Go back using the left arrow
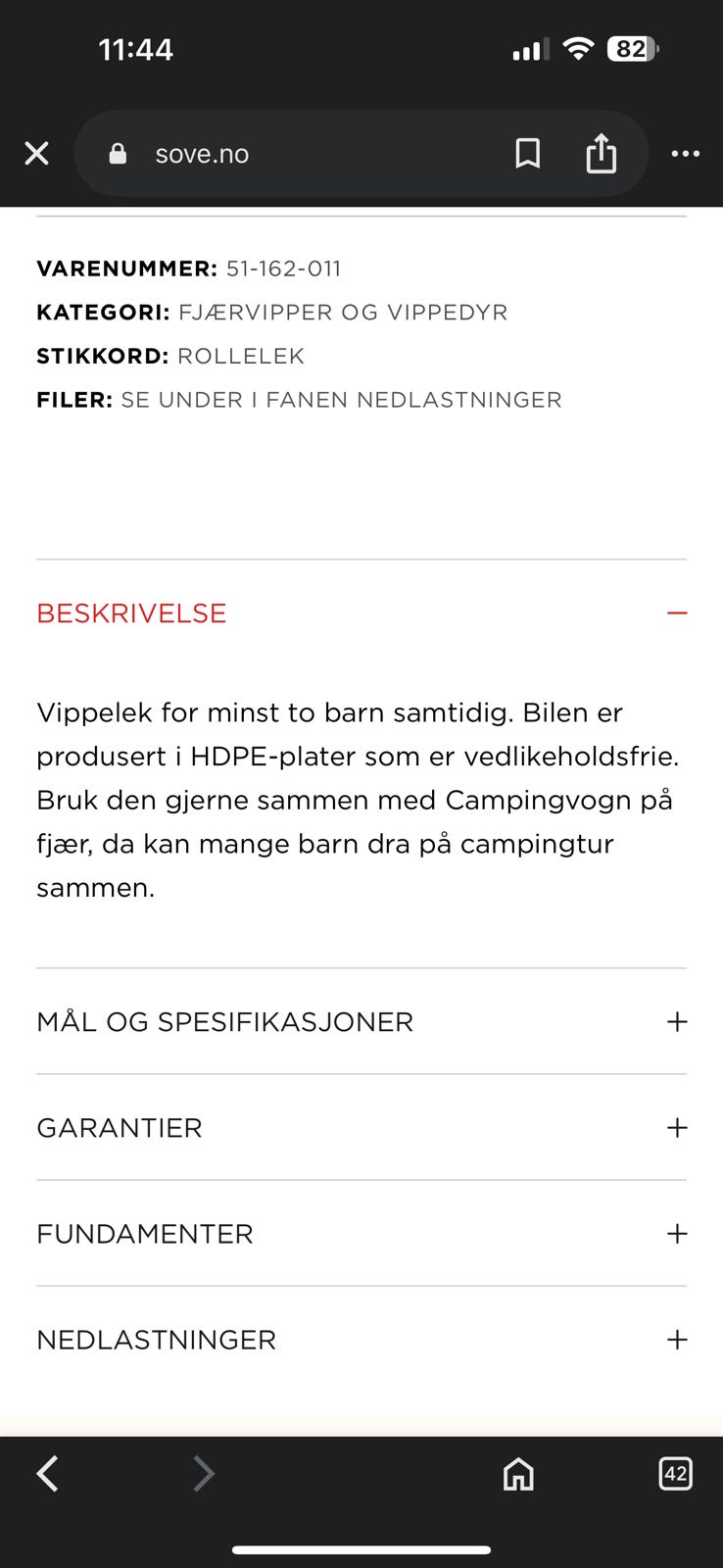 click(46, 1473)
